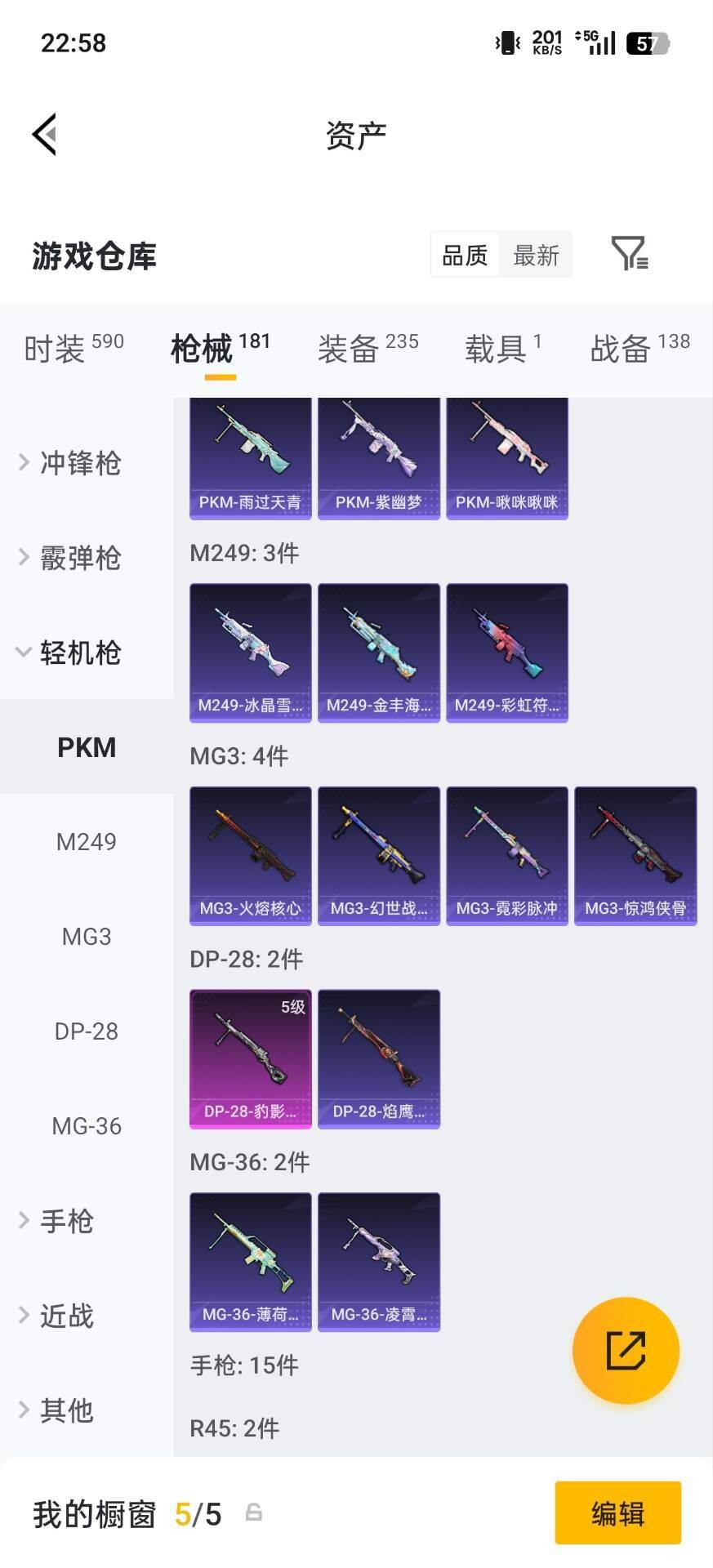Expand the 冲锋枪 category
Screen dimensions: 713x1568
click(x=80, y=463)
